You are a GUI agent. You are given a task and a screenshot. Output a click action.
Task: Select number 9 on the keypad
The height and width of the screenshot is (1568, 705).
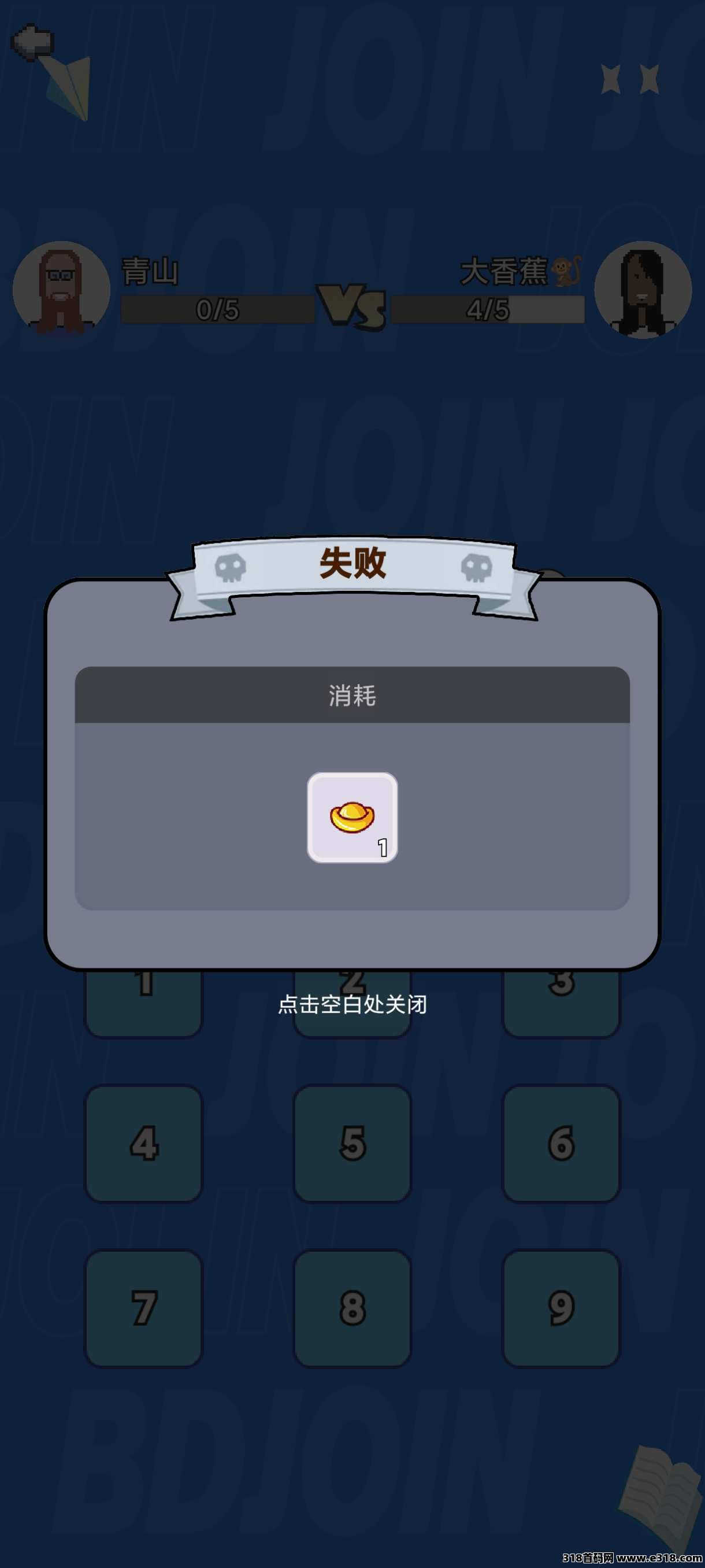click(x=561, y=1308)
